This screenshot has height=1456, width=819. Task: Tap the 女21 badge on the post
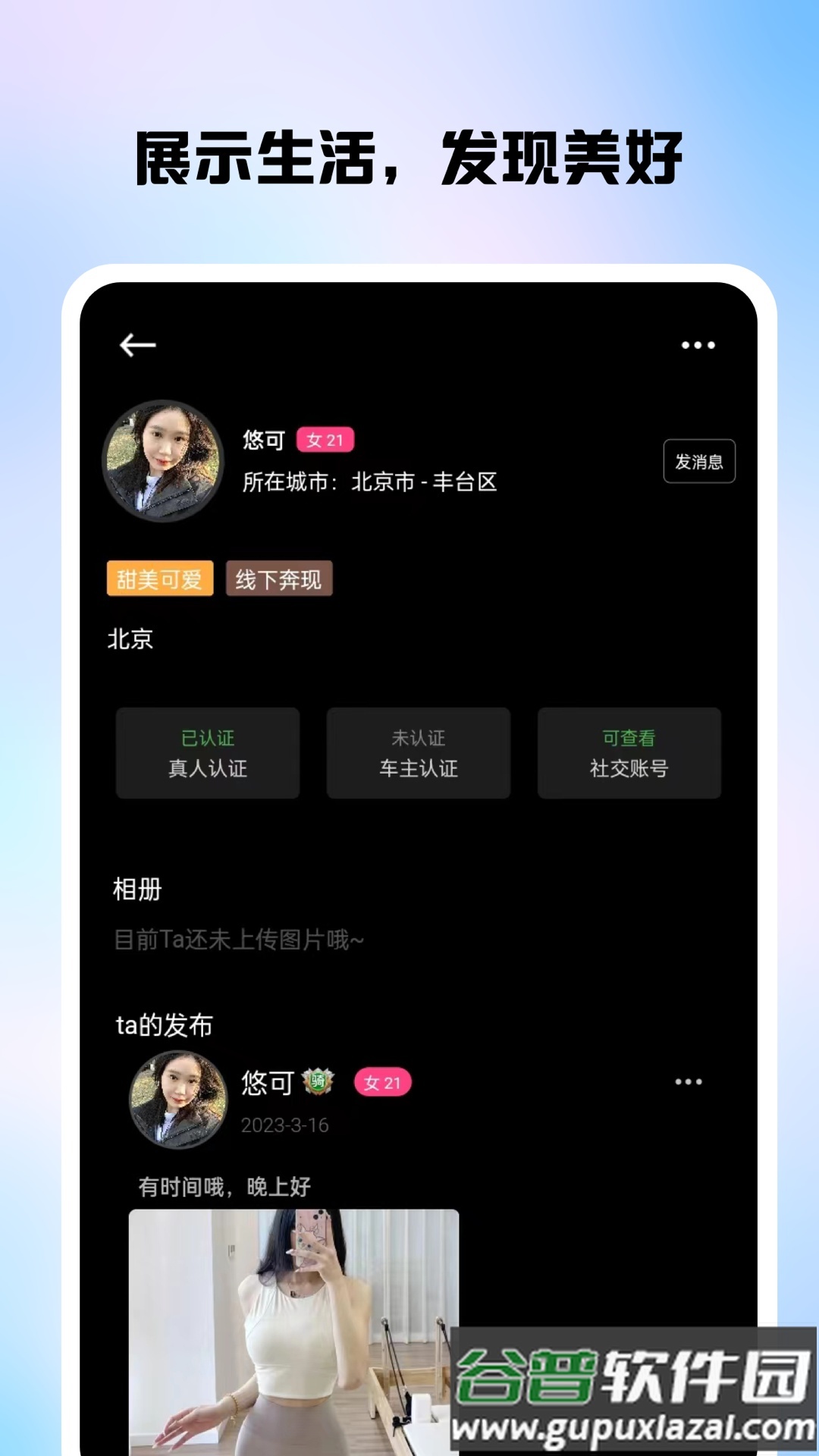click(x=381, y=1084)
